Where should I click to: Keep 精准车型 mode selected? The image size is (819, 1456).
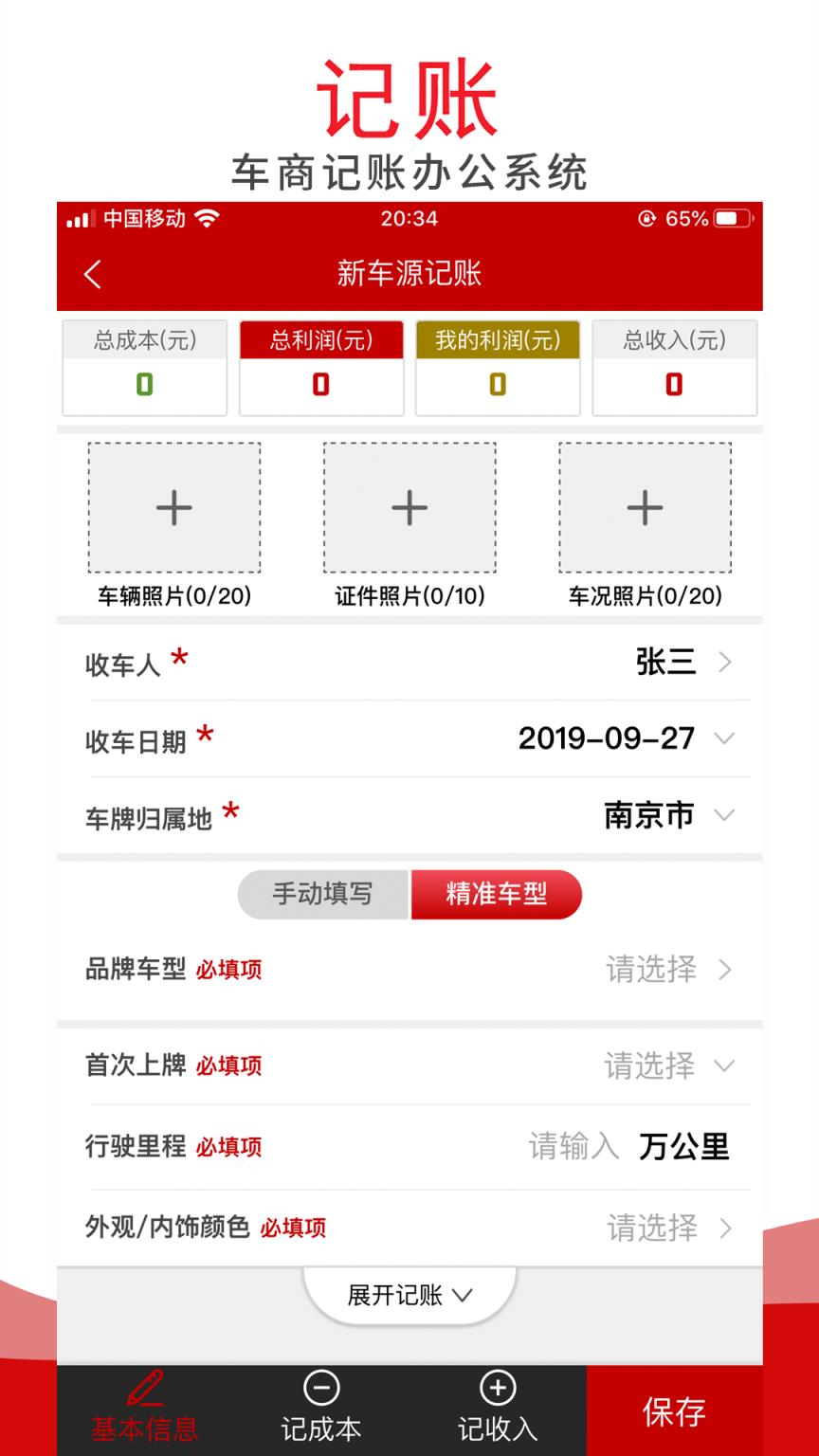click(496, 894)
